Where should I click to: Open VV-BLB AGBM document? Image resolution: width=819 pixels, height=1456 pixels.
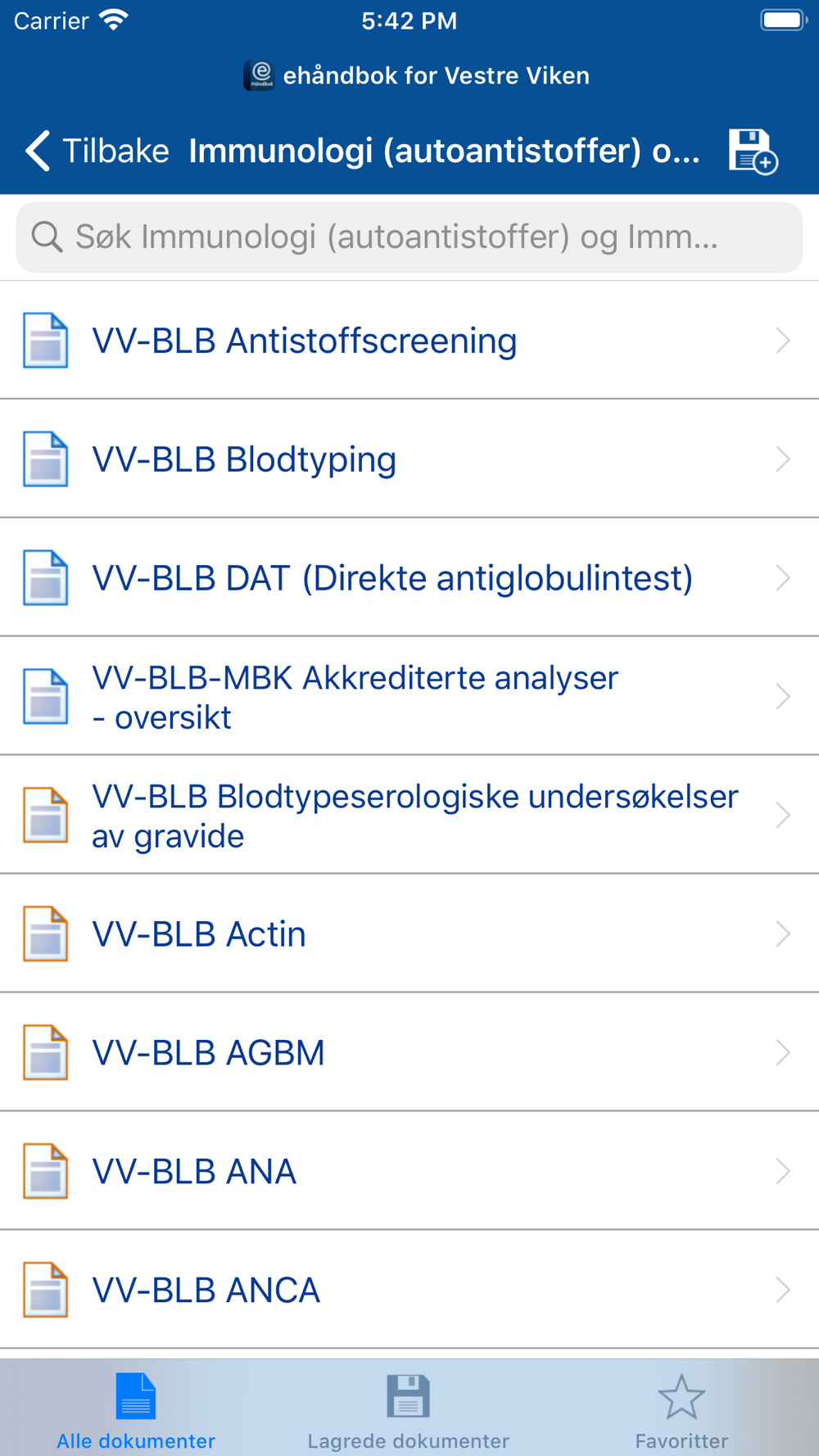[x=409, y=1053]
